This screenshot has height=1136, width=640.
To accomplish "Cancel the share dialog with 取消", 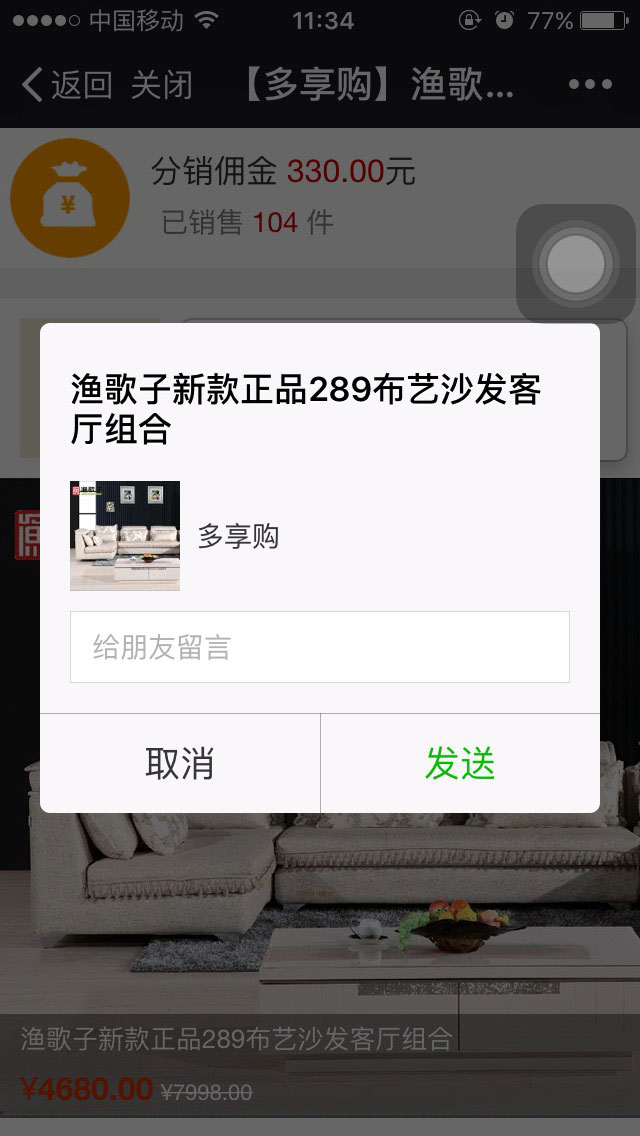I will pos(180,763).
